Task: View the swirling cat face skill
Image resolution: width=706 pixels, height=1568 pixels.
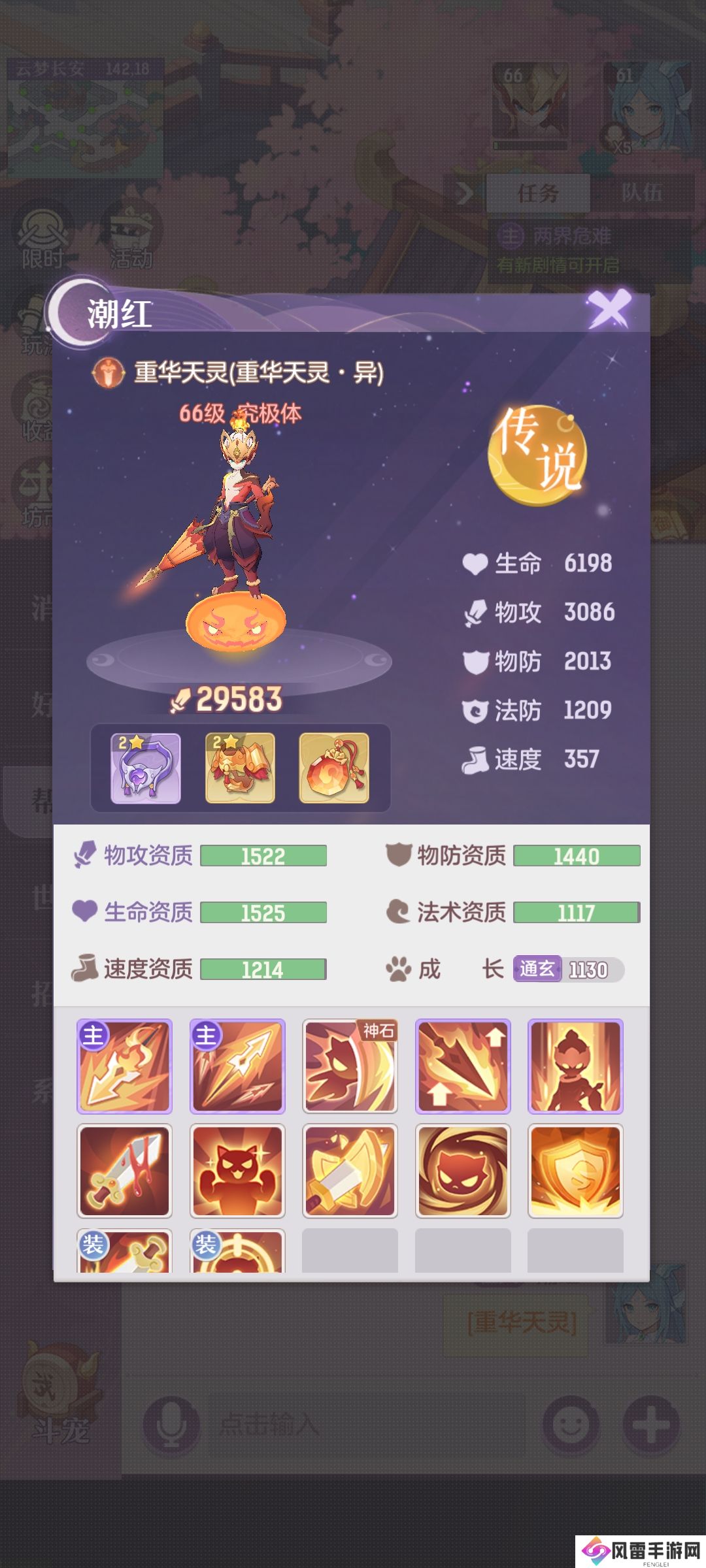Action: 463,1171
